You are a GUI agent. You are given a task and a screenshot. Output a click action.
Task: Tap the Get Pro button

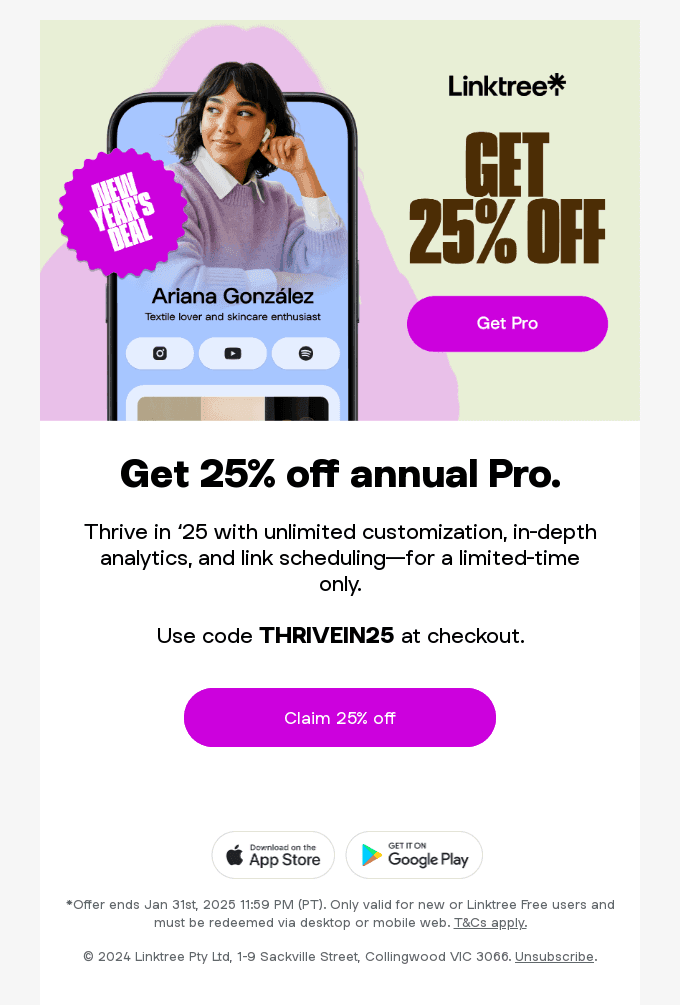[507, 323]
